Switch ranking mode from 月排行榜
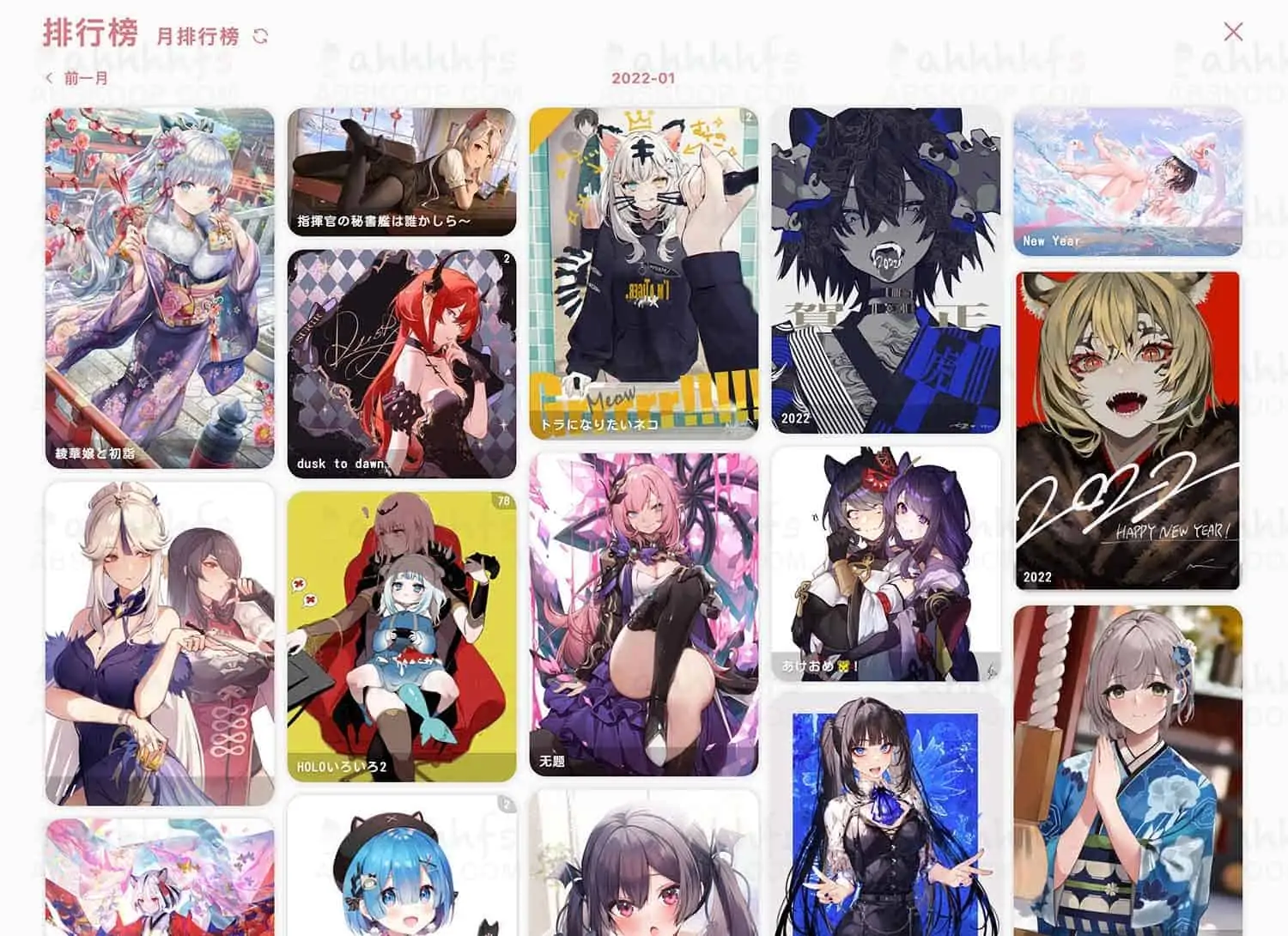 [x=260, y=36]
